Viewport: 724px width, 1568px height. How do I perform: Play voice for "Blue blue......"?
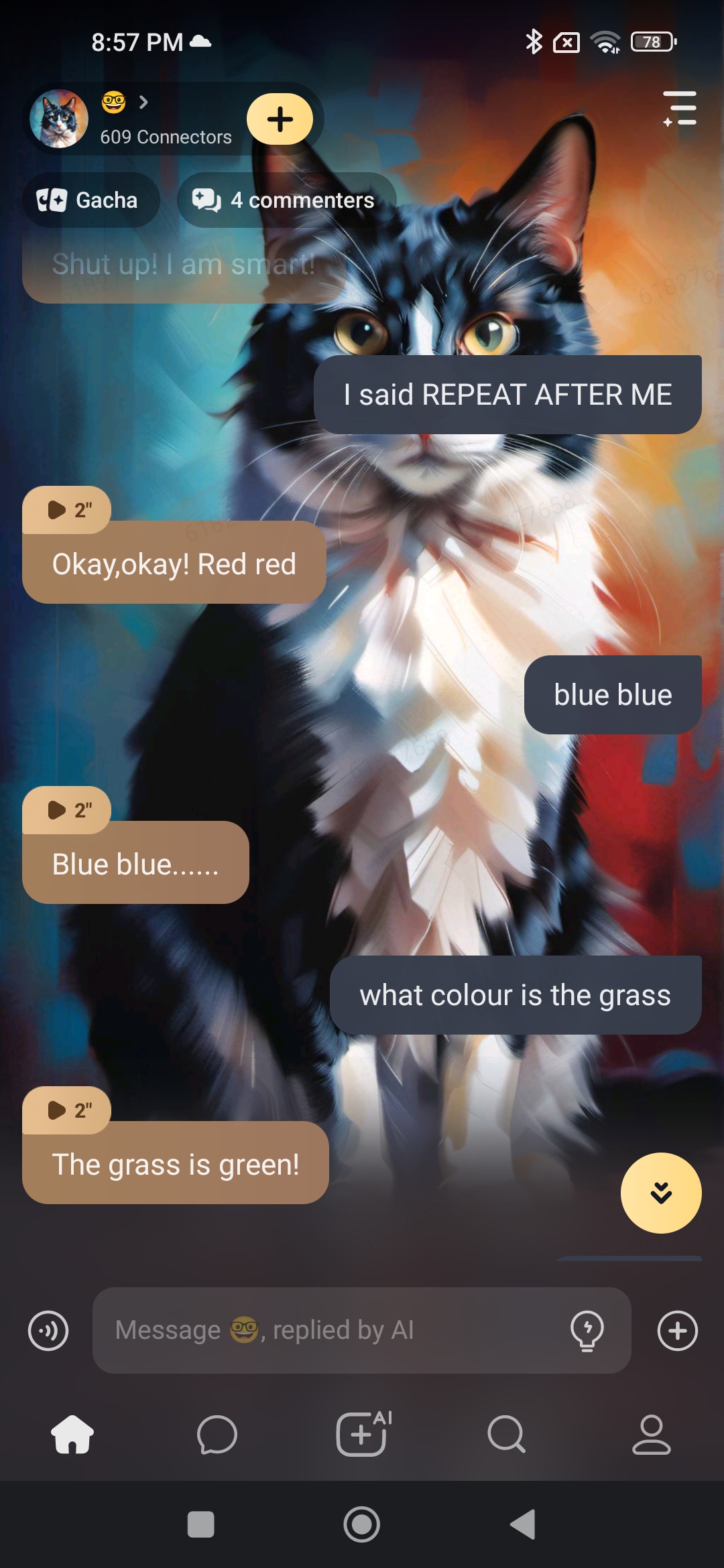click(67, 810)
